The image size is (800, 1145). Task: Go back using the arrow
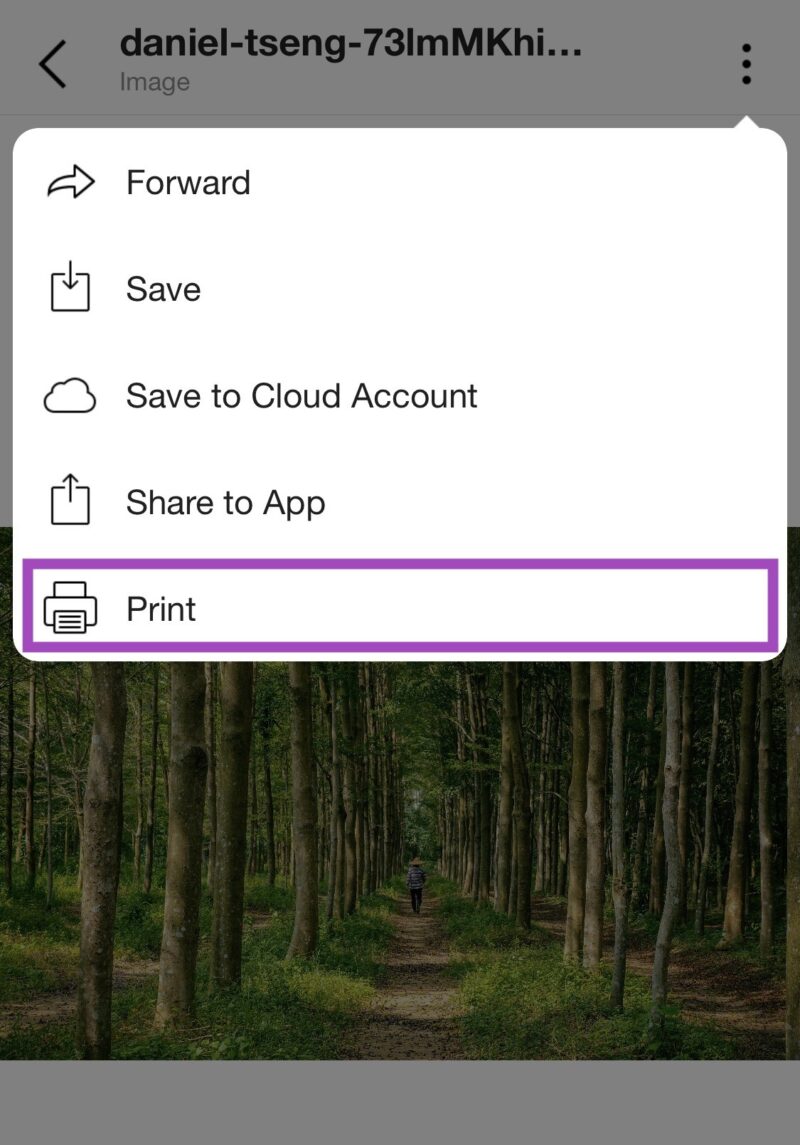pos(53,65)
